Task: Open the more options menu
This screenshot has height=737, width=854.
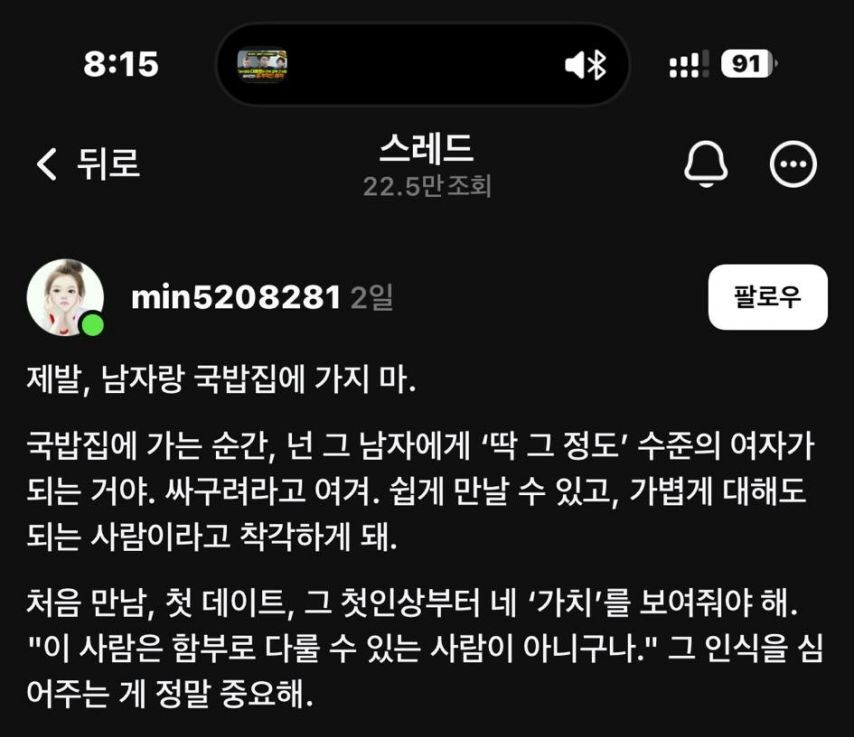Action: (x=793, y=164)
